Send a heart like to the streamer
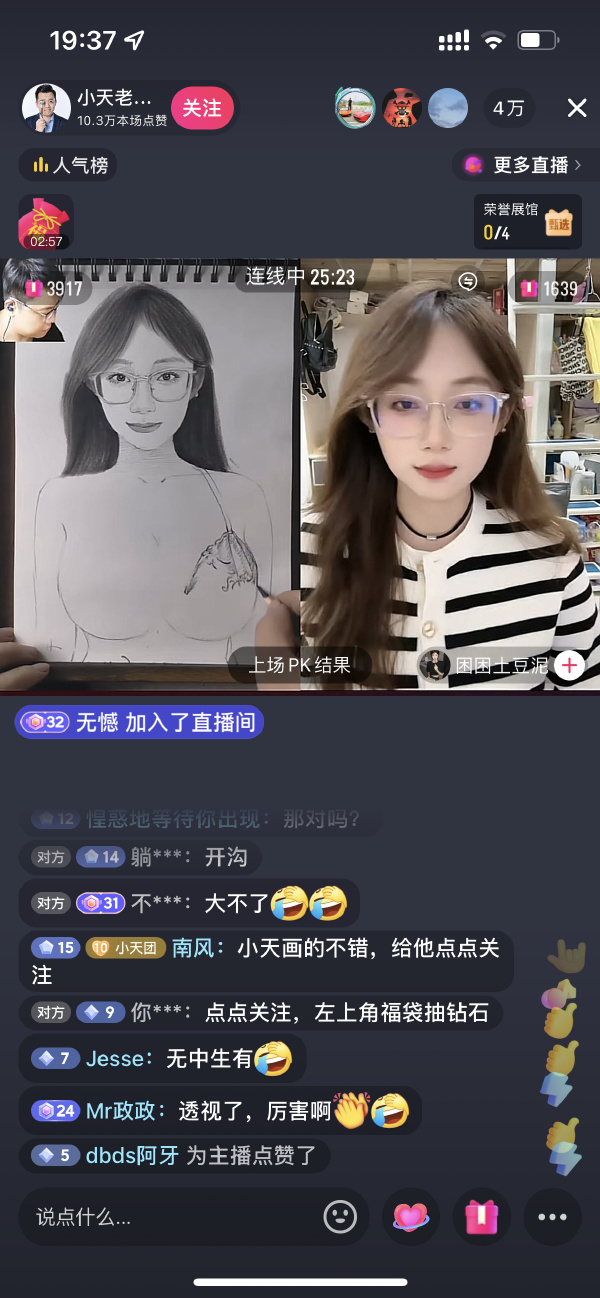This screenshot has height=1298, width=600. click(411, 1217)
